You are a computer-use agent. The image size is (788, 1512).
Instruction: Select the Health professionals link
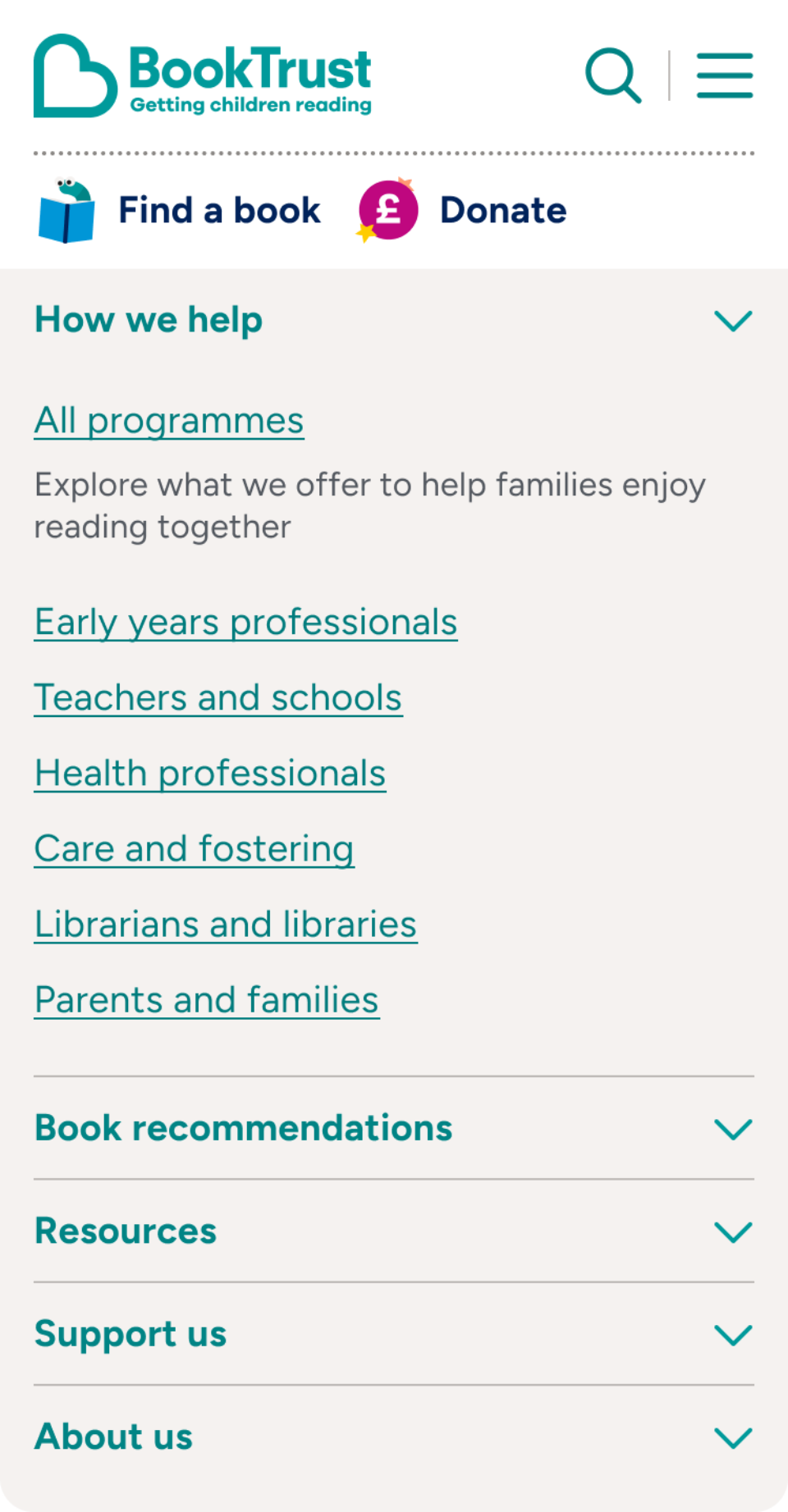pos(210,774)
